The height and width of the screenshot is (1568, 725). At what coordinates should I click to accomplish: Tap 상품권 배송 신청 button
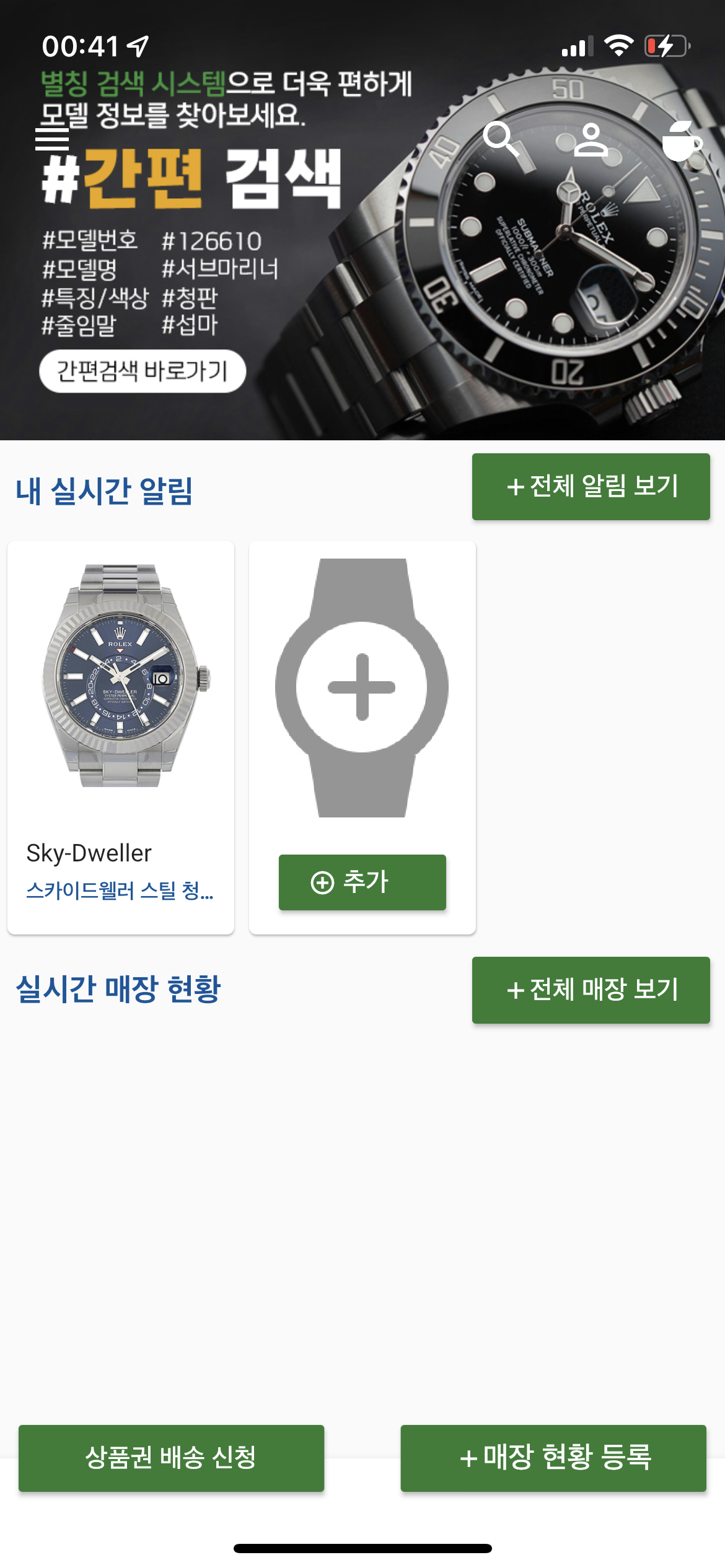coord(171,1458)
